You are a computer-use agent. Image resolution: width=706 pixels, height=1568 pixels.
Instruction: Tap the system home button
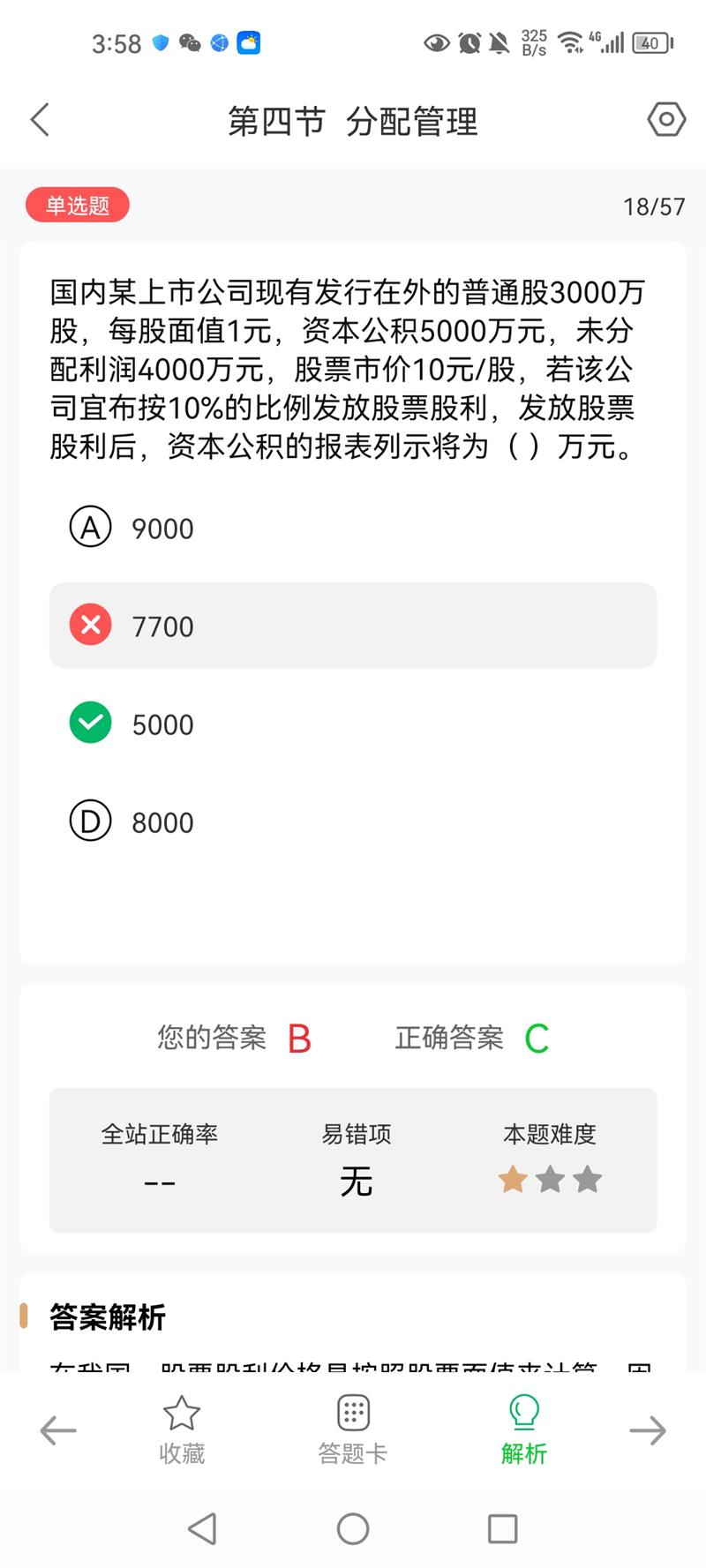[353, 1529]
